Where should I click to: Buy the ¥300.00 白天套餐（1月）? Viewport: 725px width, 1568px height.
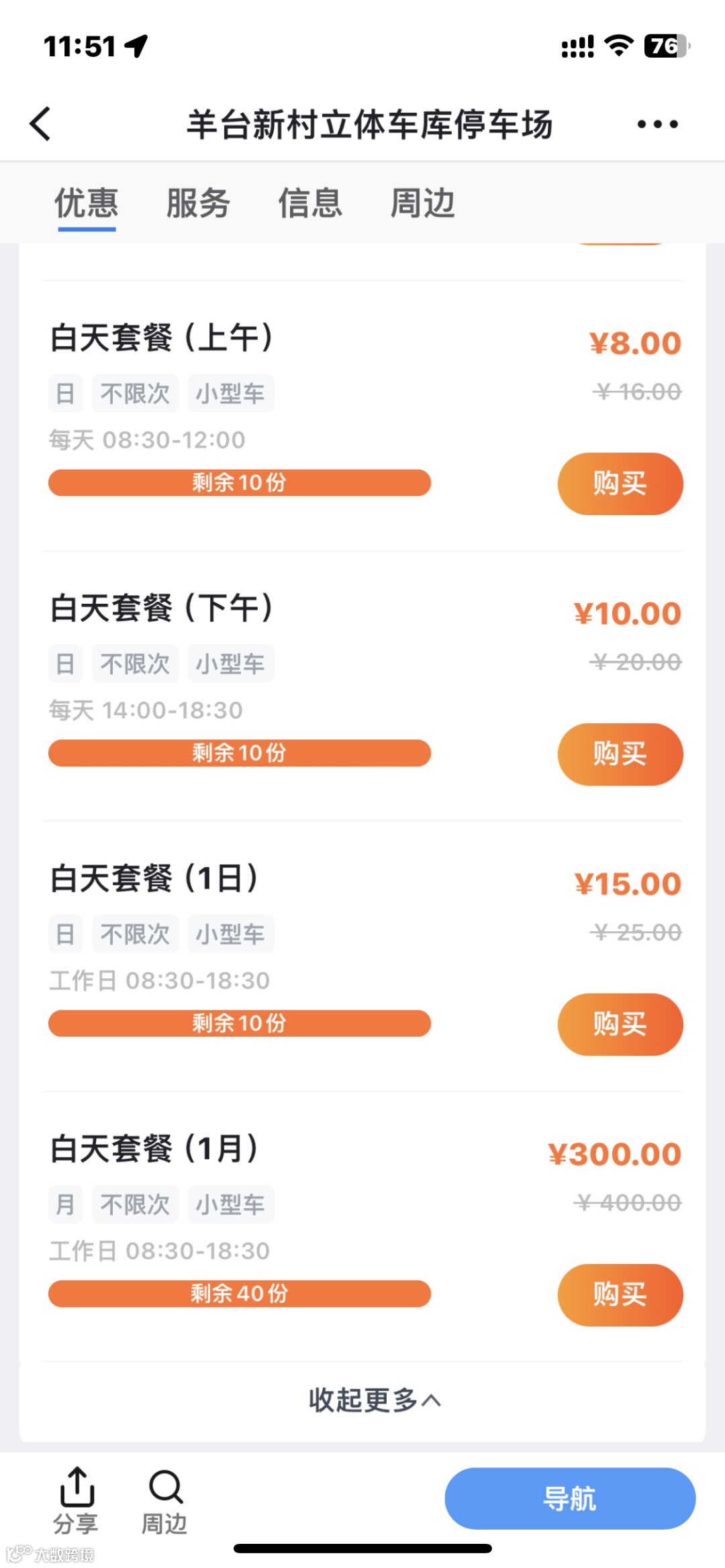pos(620,1295)
